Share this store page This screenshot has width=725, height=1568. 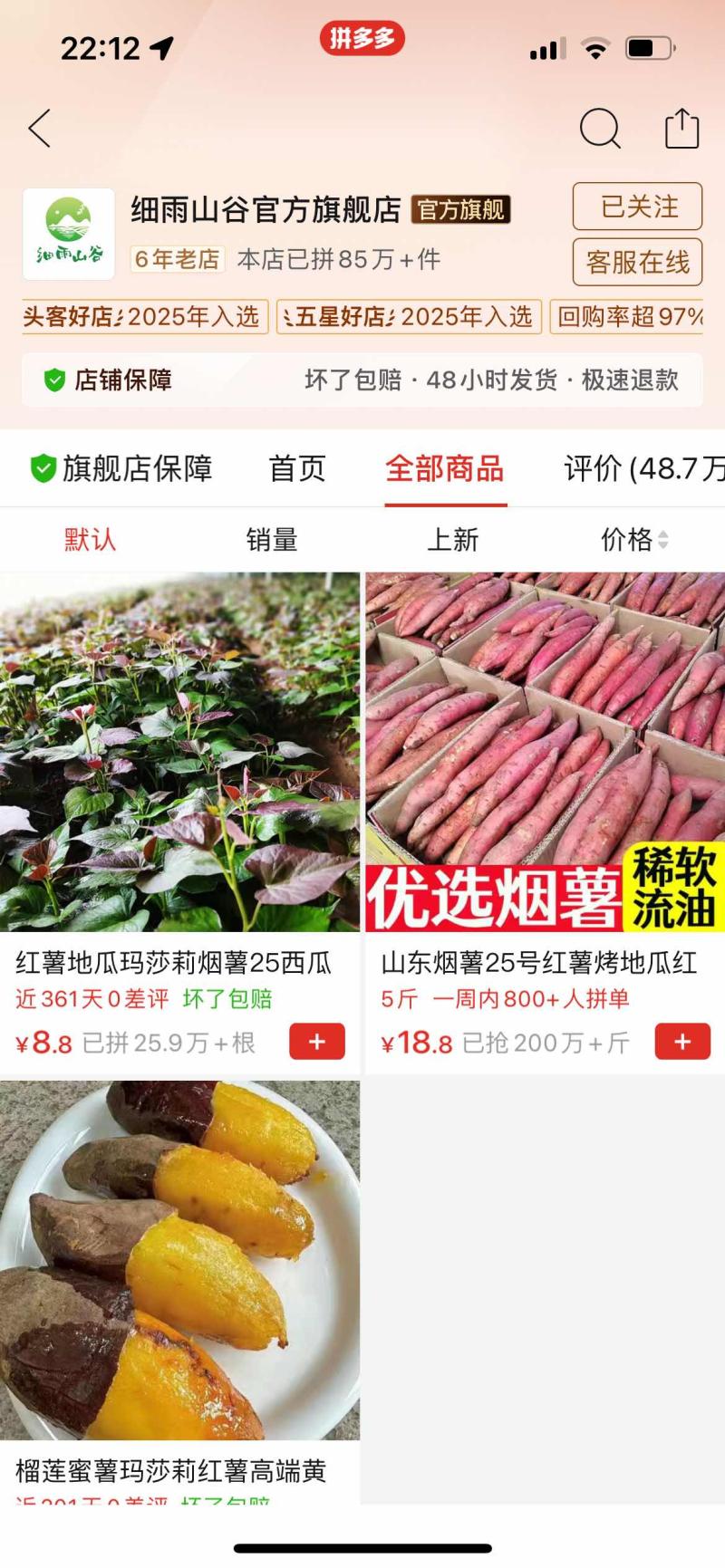681,129
